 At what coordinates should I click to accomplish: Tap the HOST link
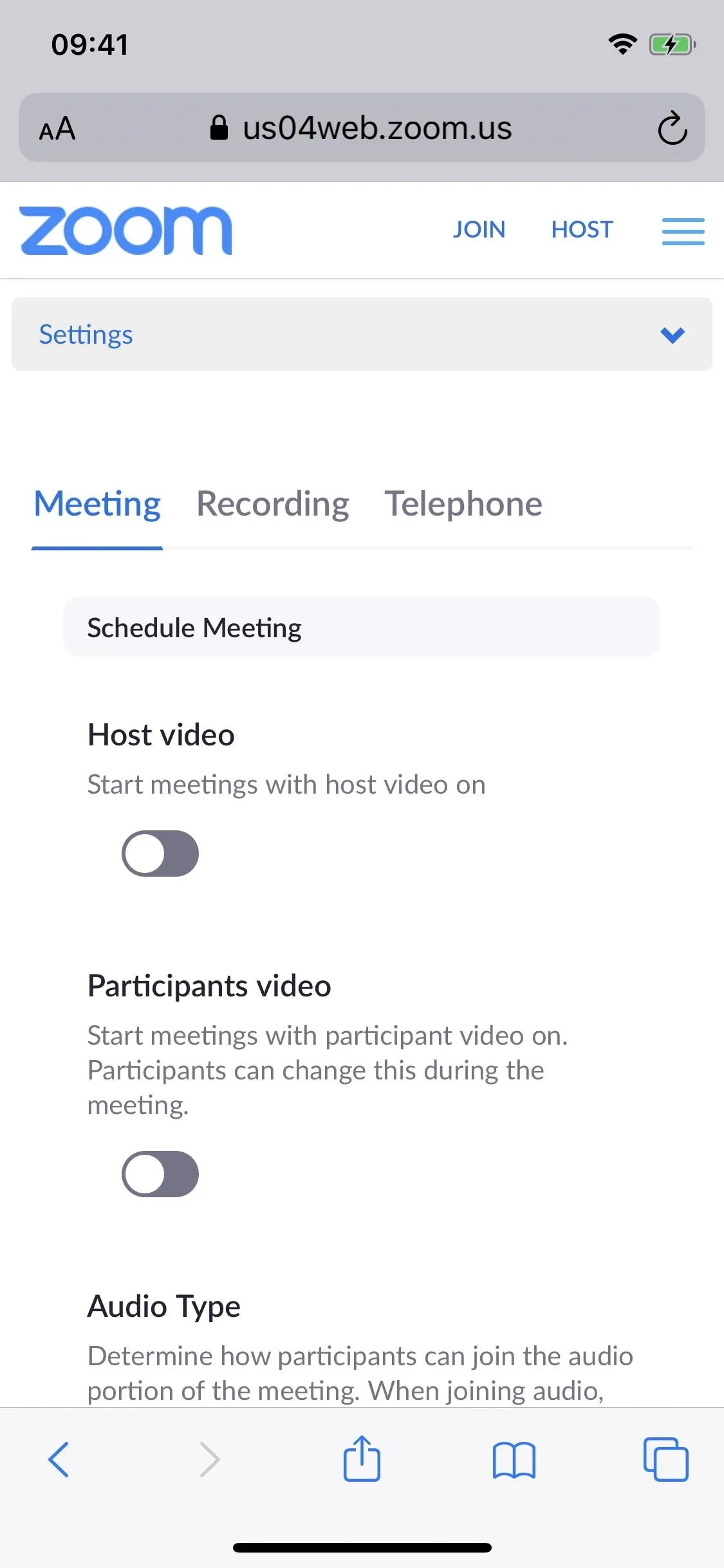click(582, 230)
